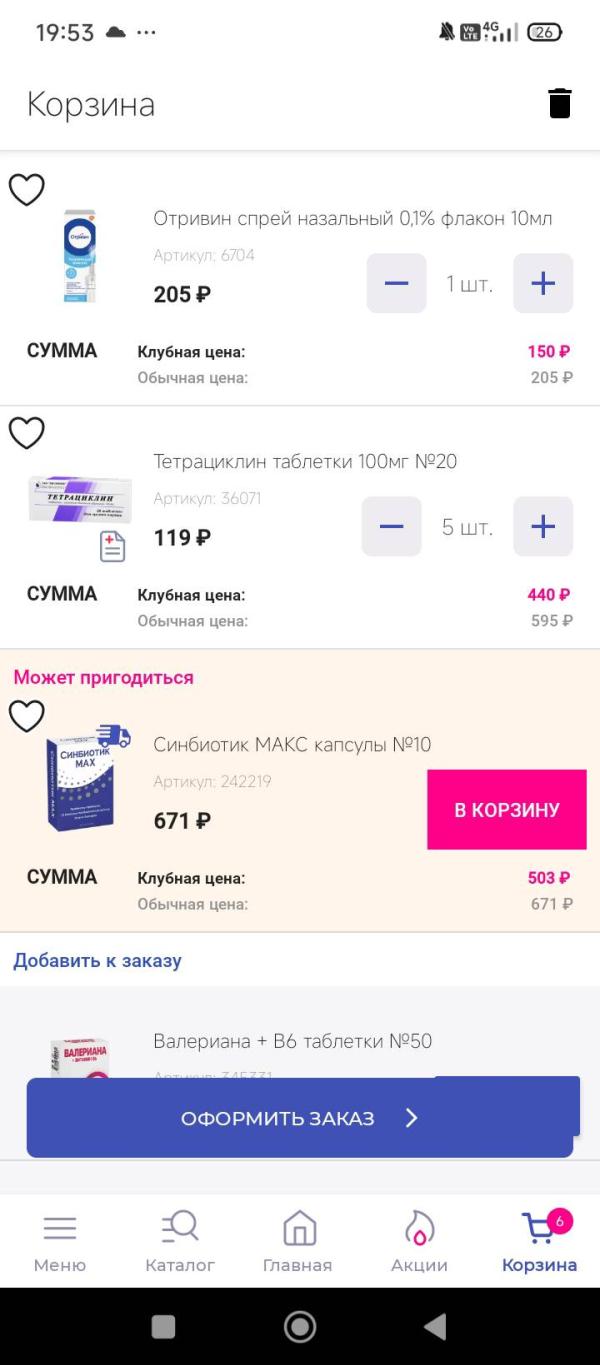This screenshot has width=600, height=1365.
Task: Open Синбиотик МАКС product image
Action: (82, 778)
